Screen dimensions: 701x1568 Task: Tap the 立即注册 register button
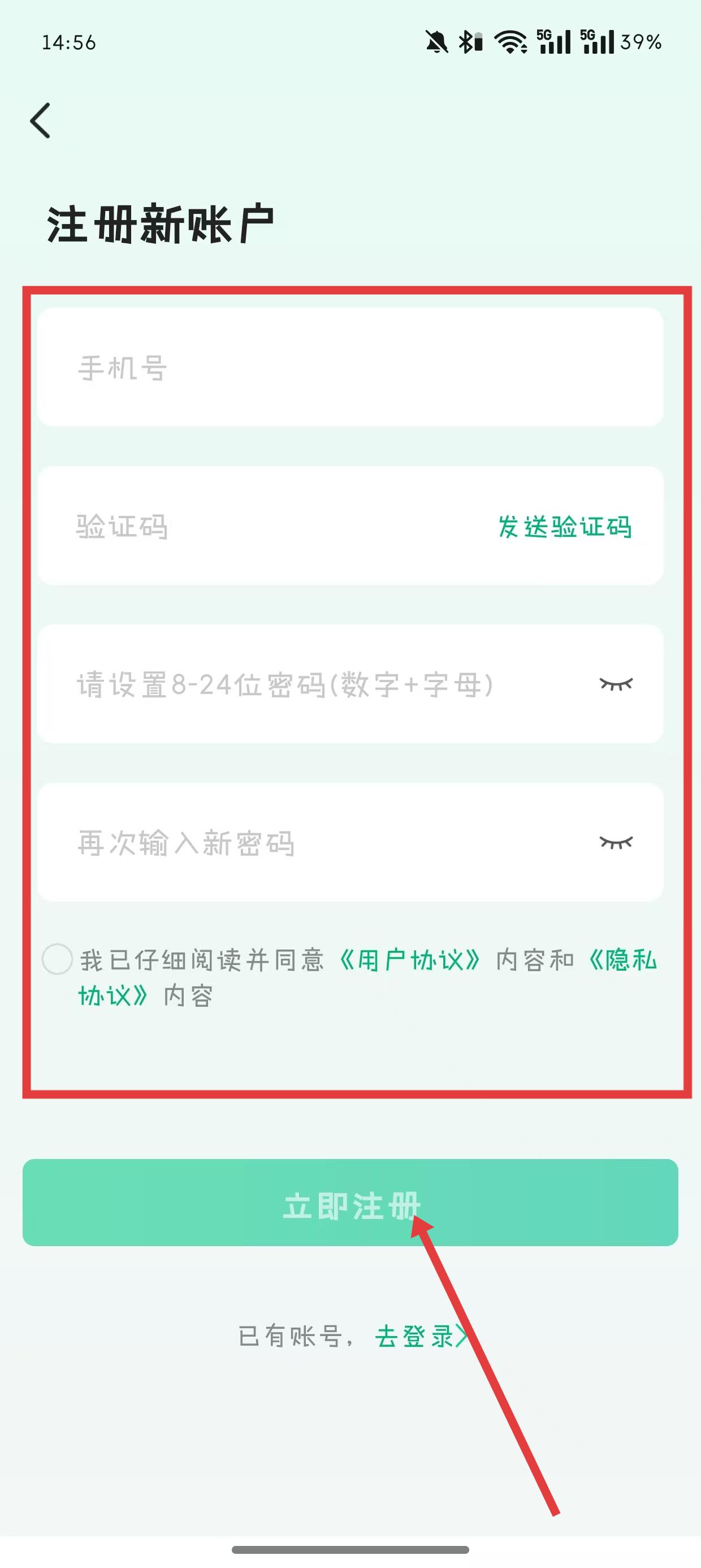(350, 1202)
